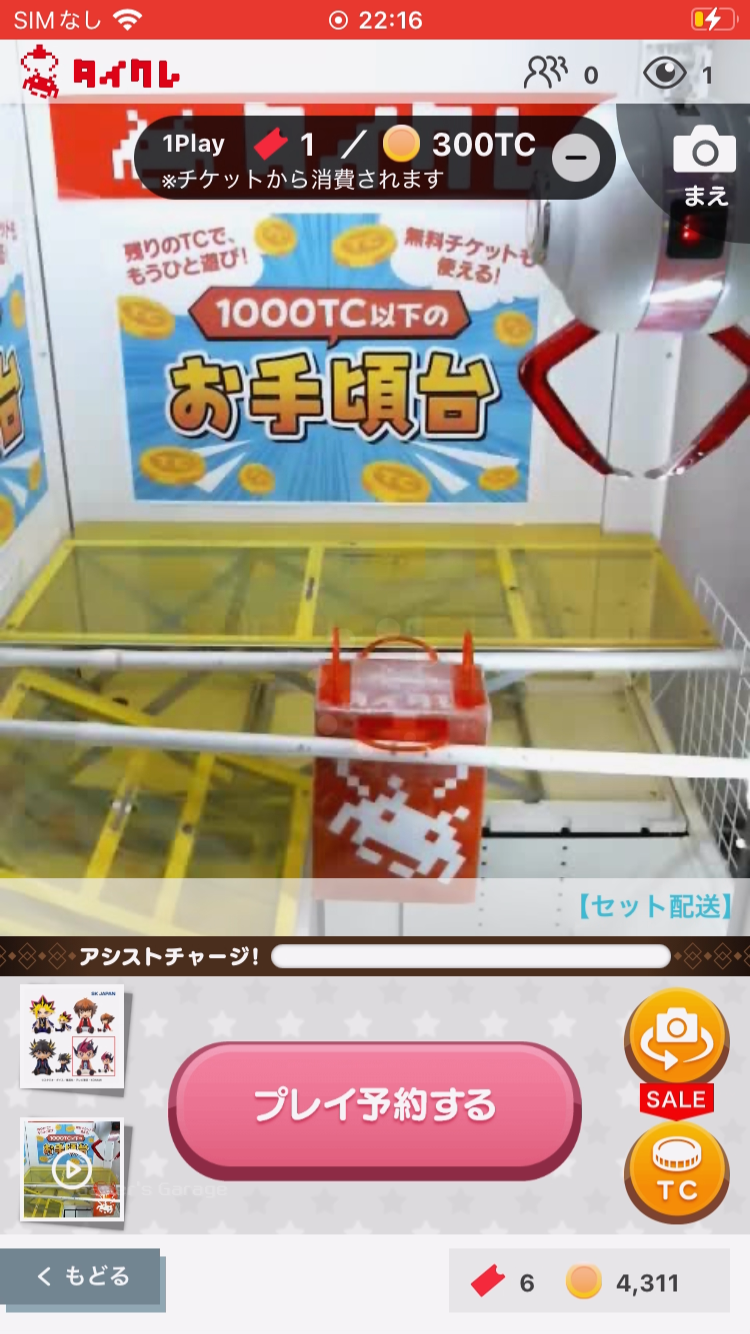The height and width of the screenshot is (1334, 750).
Task: Open the TC coin purchase button
Action: (x=677, y=1172)
